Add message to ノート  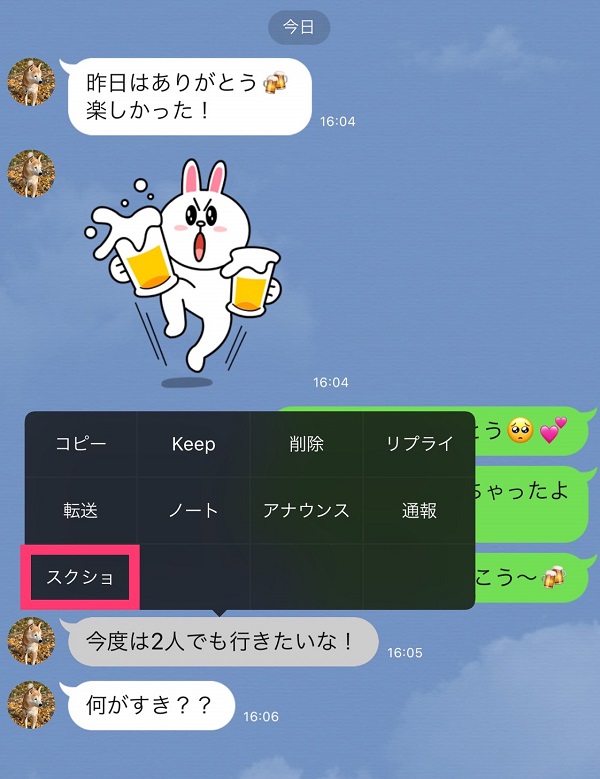[x=193, y=510]
